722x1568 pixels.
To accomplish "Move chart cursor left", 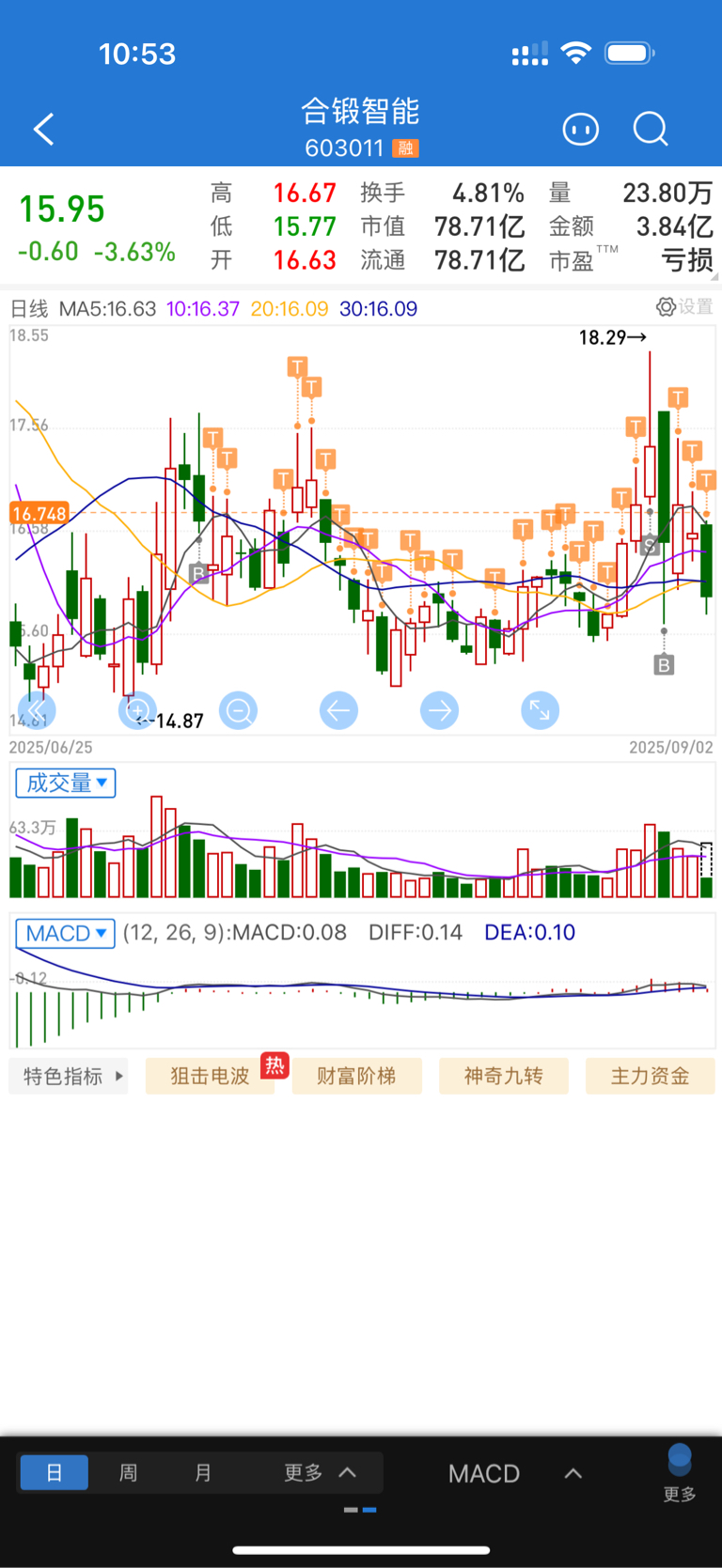I will click(338, 710).
